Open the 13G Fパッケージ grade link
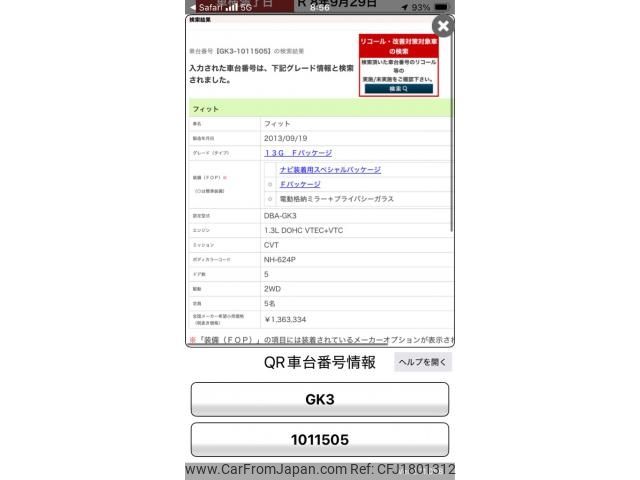This screenshot has width=640, height=480. pyautogui.click(x=299, y=152)
